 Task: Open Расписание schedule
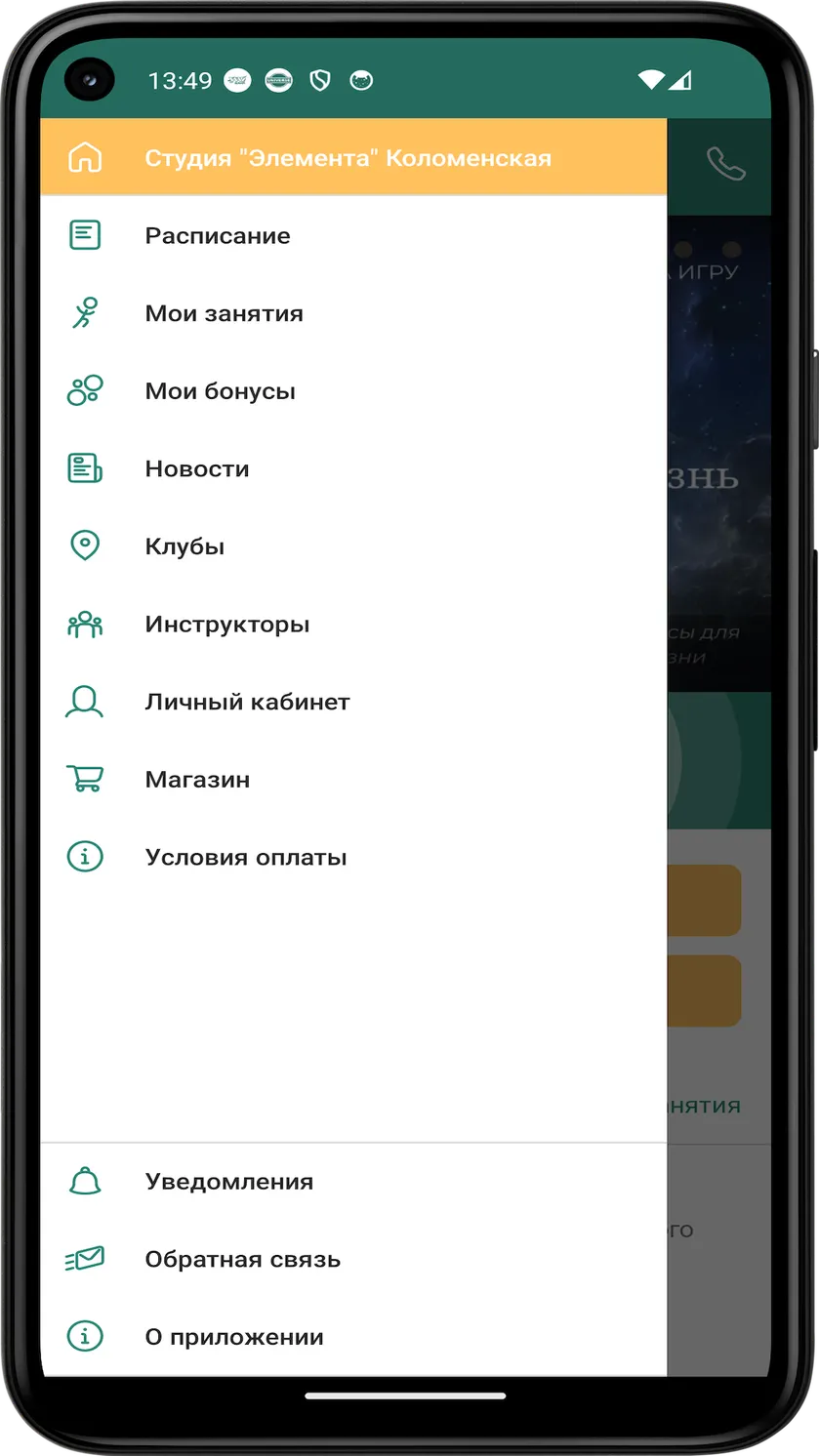click(353, 235)
